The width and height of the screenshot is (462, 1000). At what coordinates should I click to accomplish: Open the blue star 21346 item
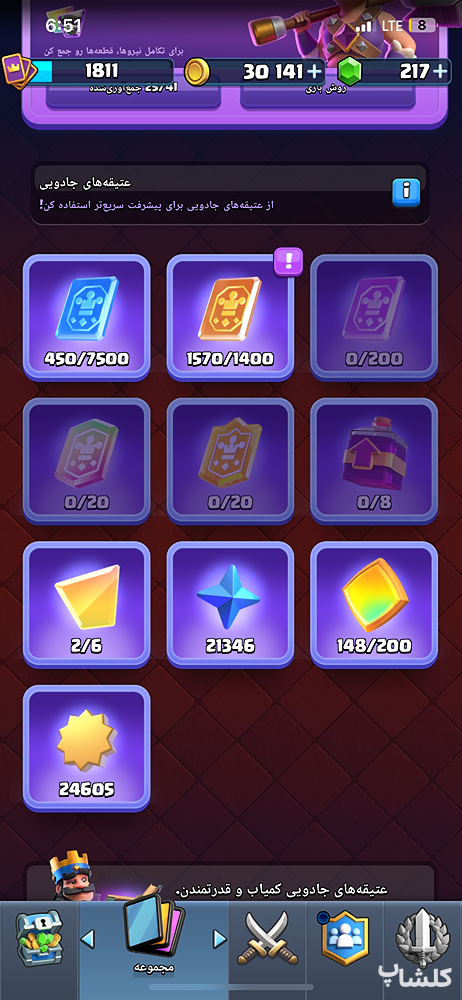(x=230, y=604)
